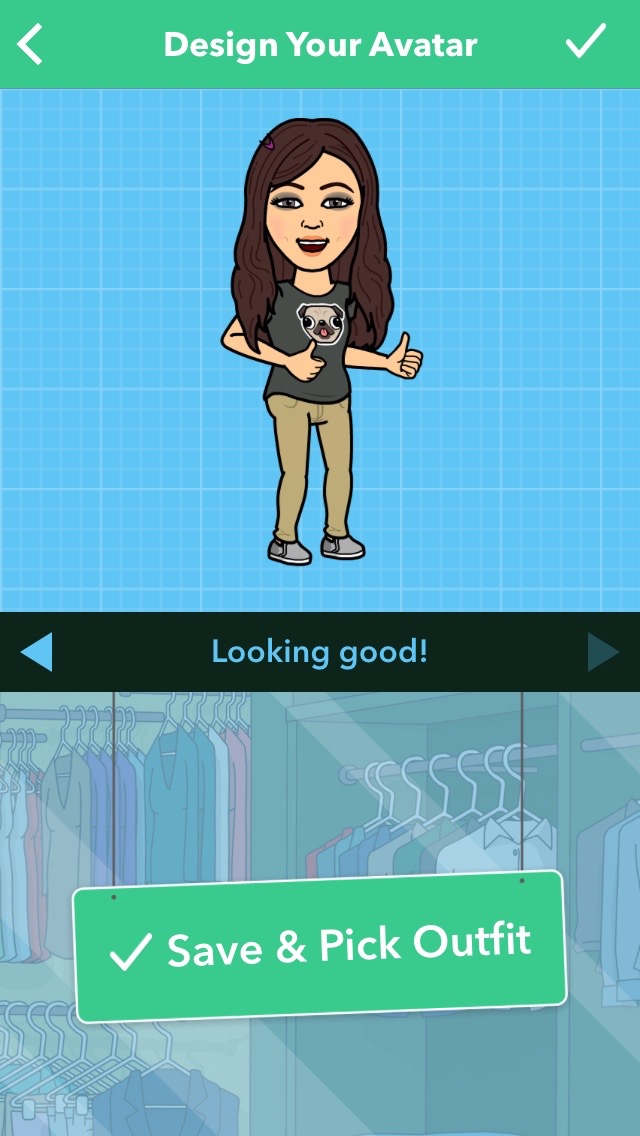Tap the left arrow beside Looking good!
640x1136 pixels.
[36, 652]
